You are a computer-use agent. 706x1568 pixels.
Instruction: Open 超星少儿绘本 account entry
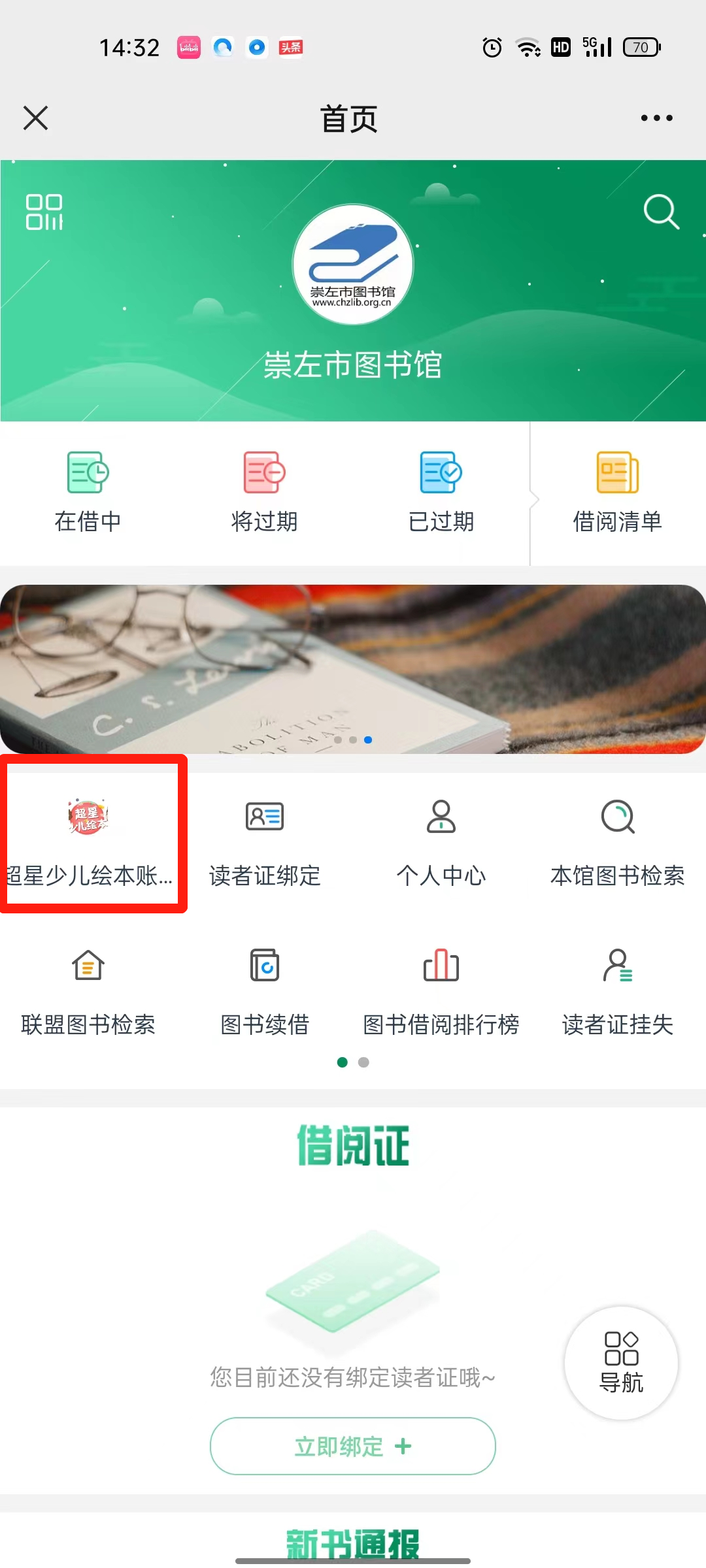[x=89, y=840]
